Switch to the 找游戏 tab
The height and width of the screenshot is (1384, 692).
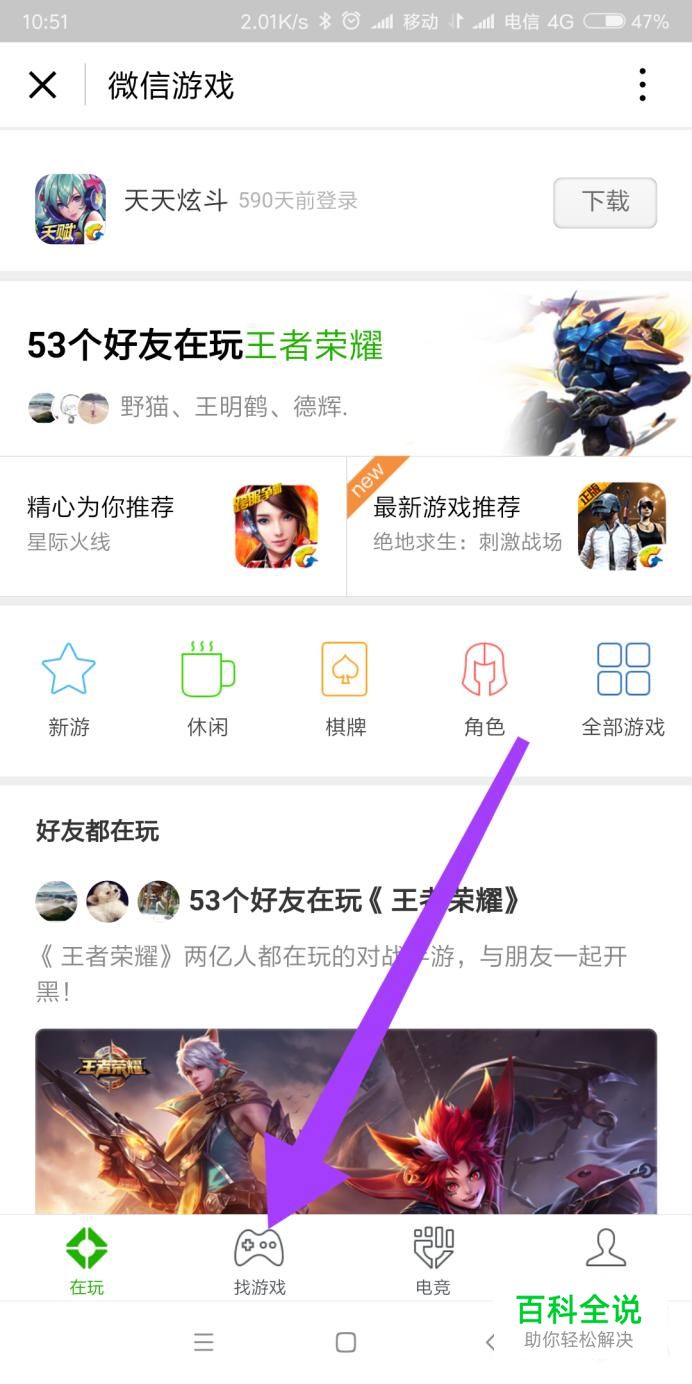(259, 1260)
